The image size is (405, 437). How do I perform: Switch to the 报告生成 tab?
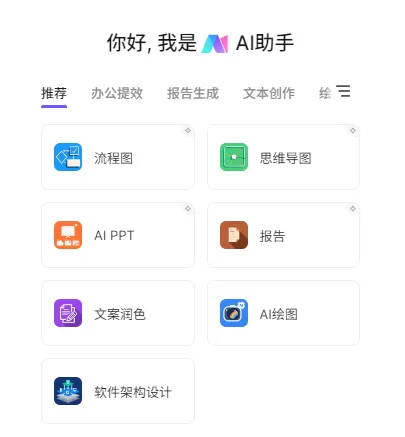pyautogui.click(x=193, y=93)
